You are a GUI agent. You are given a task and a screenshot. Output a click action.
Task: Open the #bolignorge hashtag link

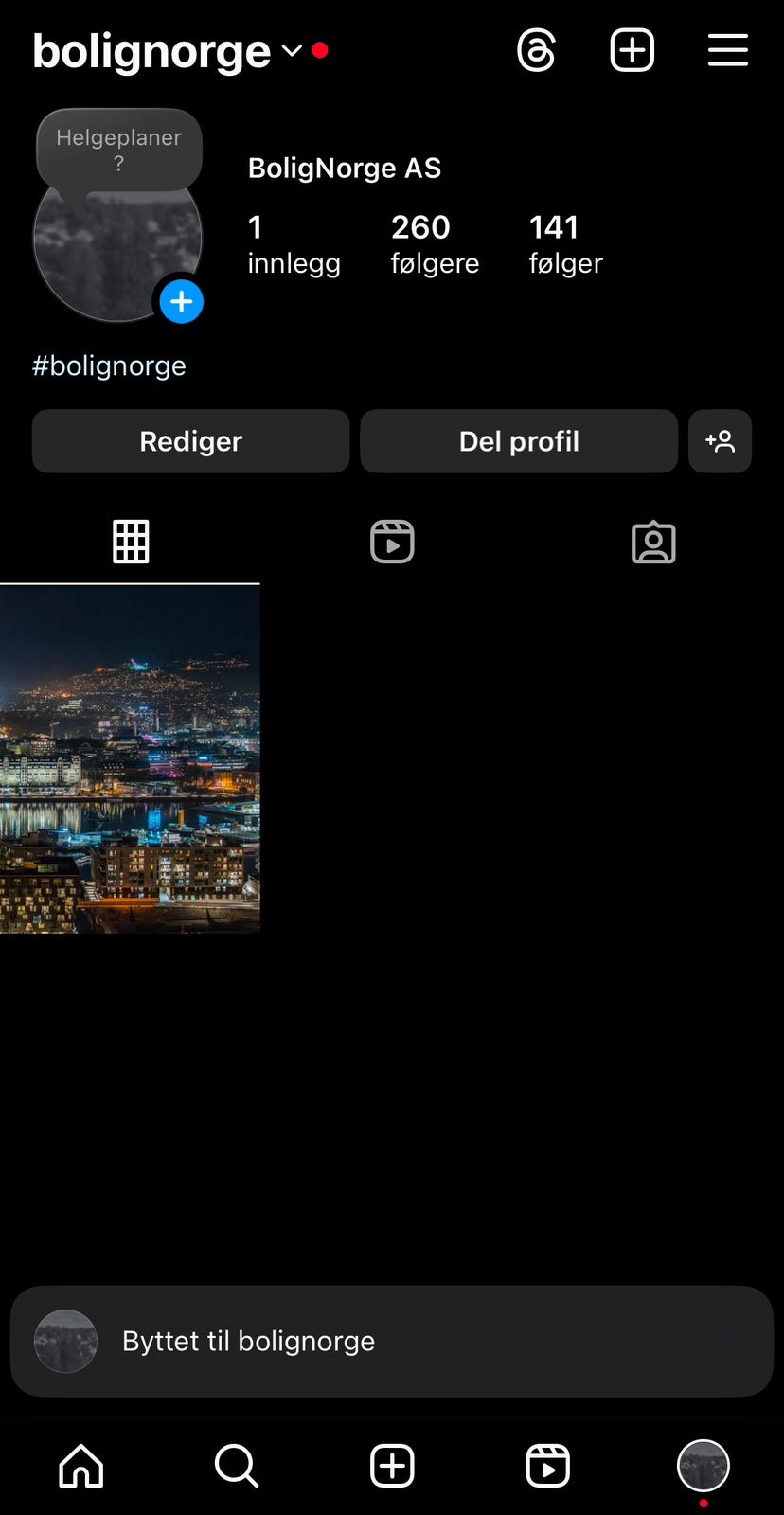click(109, 365)
